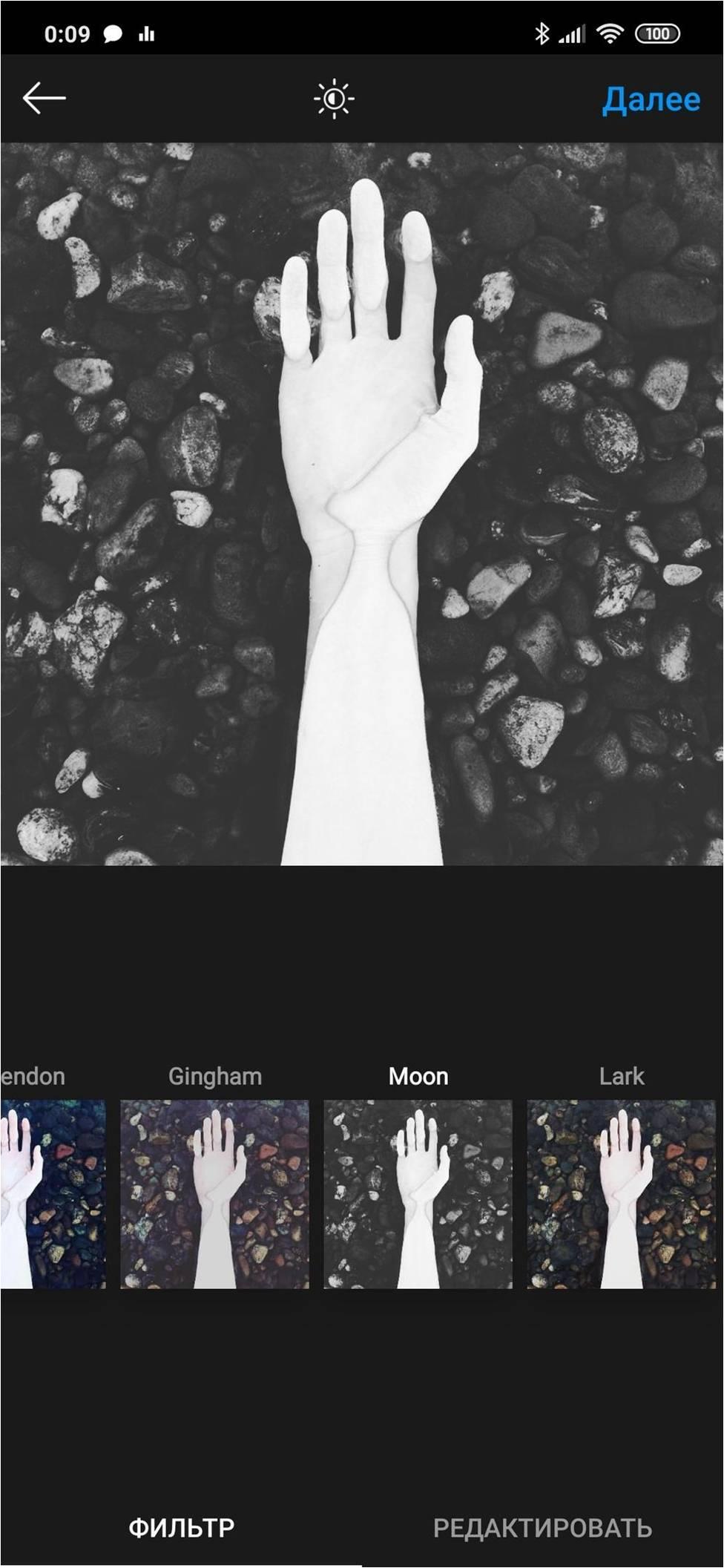Choose the Lark filter

621,1194
